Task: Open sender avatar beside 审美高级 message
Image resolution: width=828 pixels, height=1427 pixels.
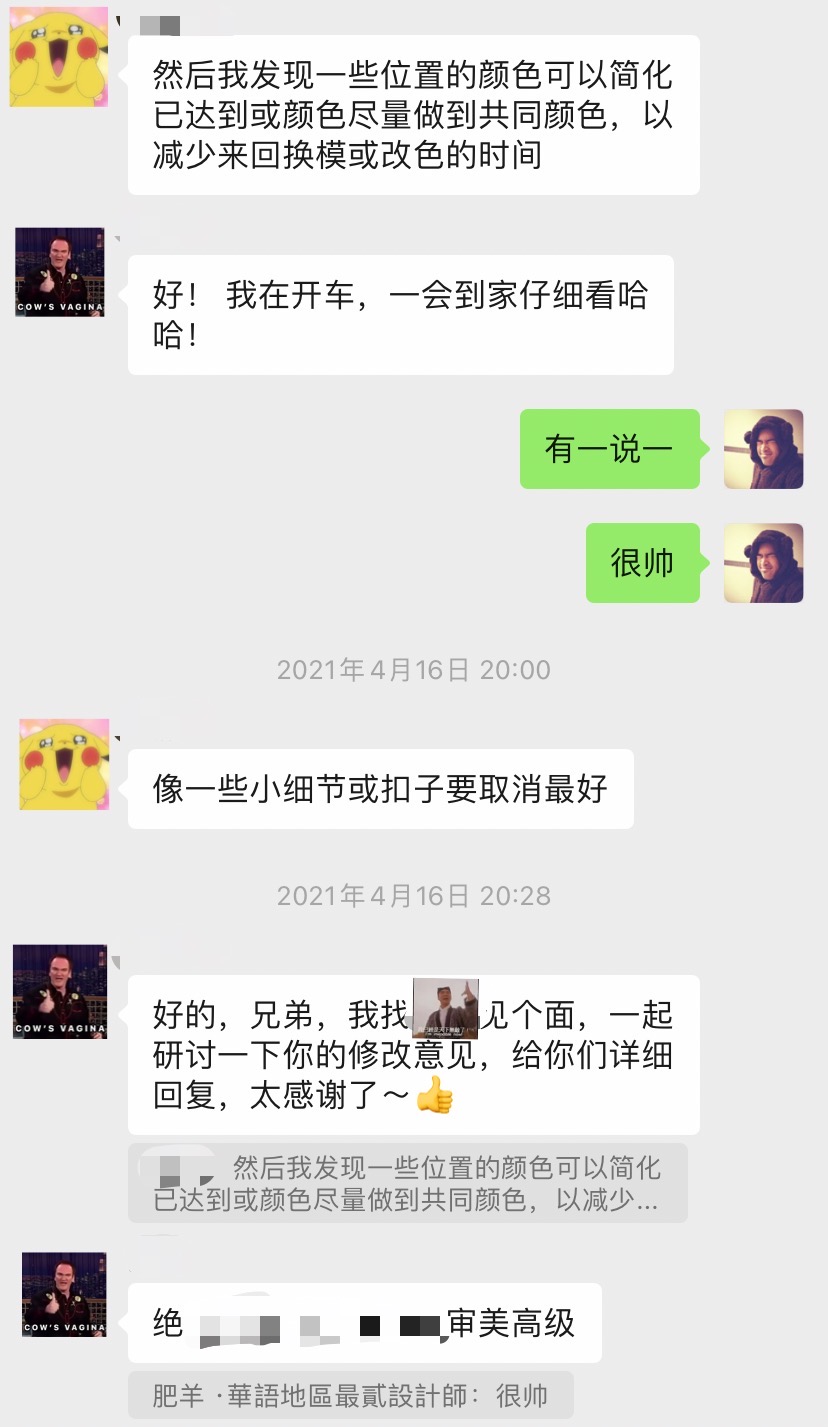Action: coord(64,1294)
